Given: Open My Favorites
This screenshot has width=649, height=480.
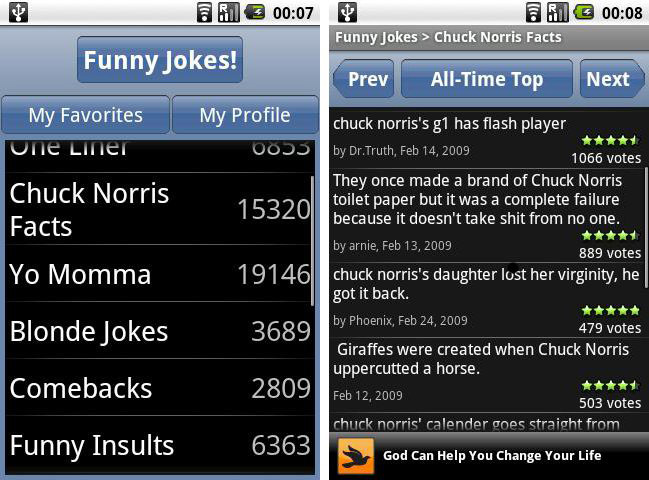Looking at the screenshot, I should click(x=86, y=115).
